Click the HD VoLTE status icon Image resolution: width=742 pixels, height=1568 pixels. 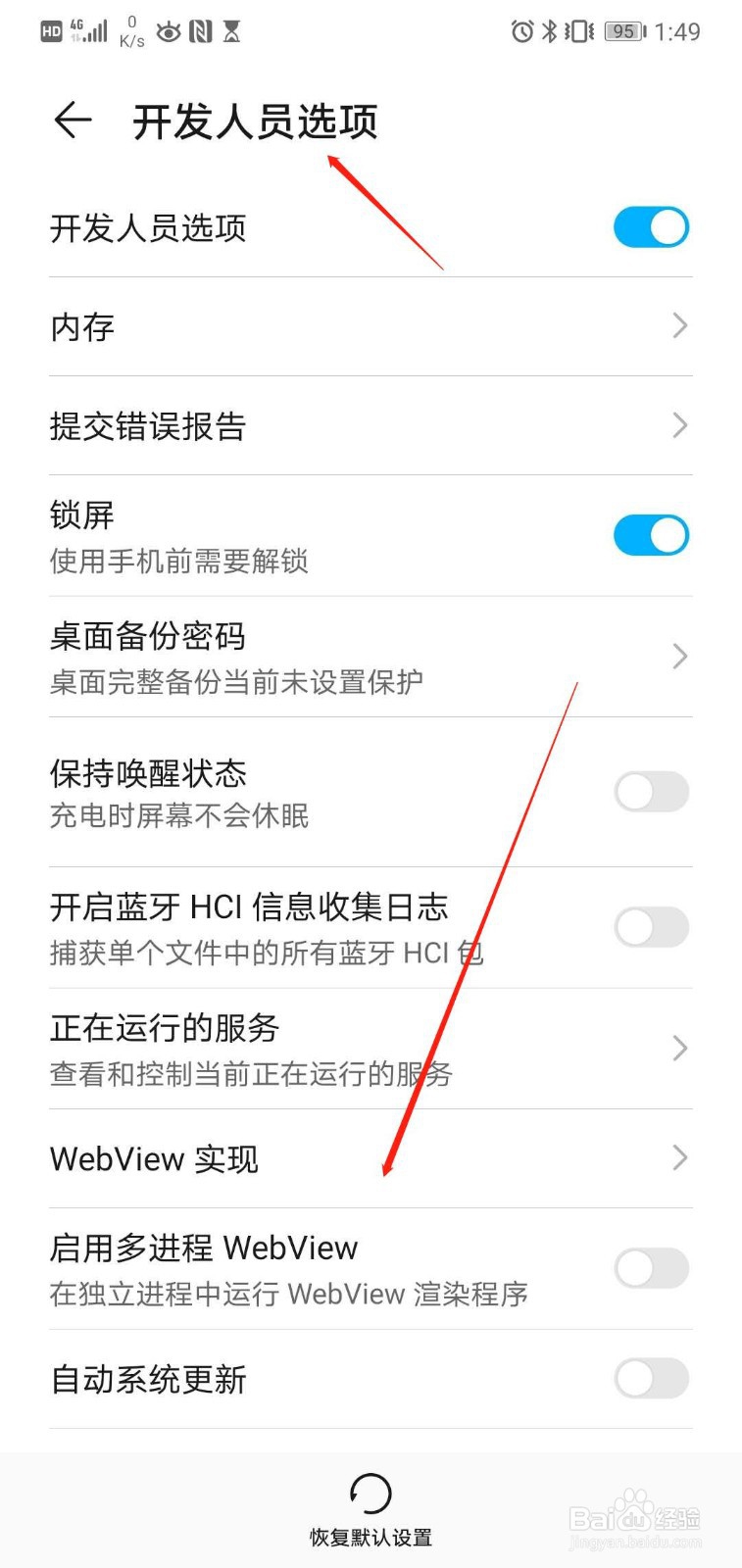point(51,31)
